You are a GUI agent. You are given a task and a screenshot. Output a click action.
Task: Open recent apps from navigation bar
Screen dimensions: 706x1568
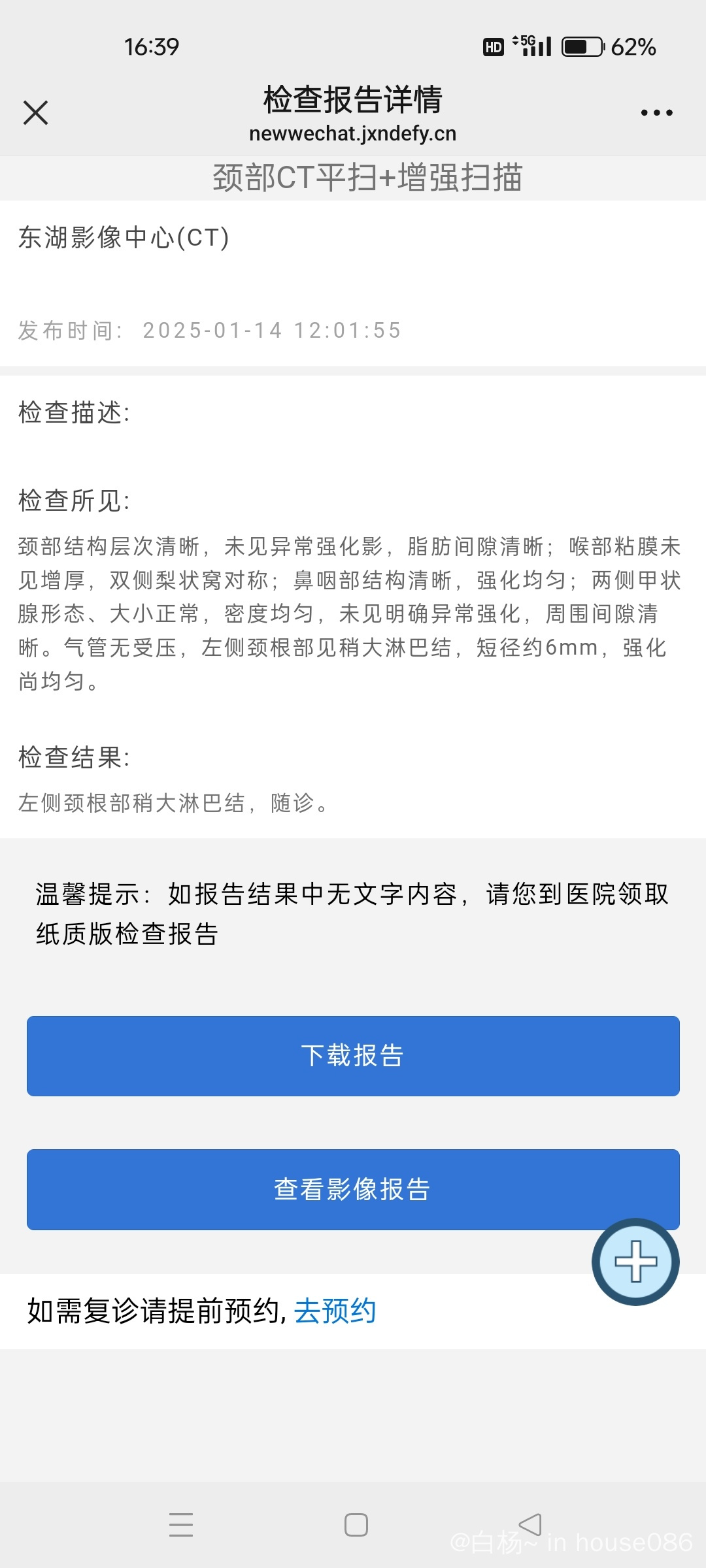coord(181,1525)
